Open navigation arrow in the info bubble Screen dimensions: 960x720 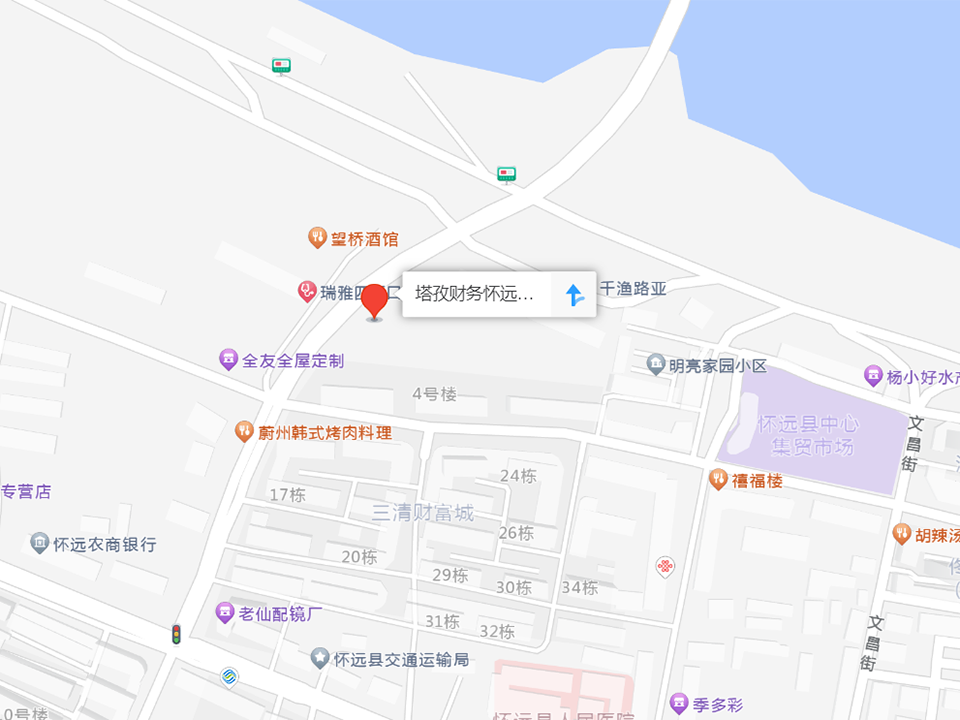(x=574, y=295)
